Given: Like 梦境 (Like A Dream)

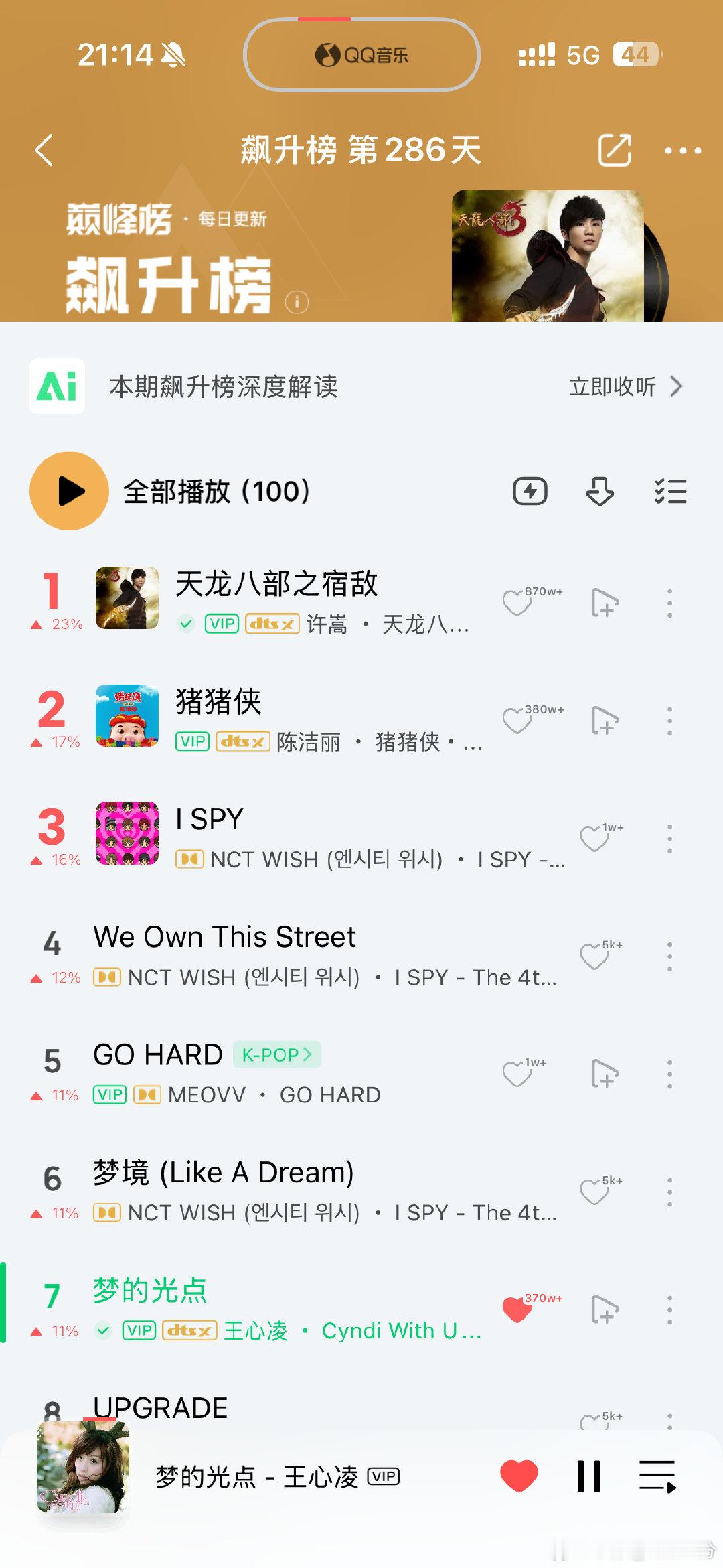Looking at the screenshot, I should 594,1192.
